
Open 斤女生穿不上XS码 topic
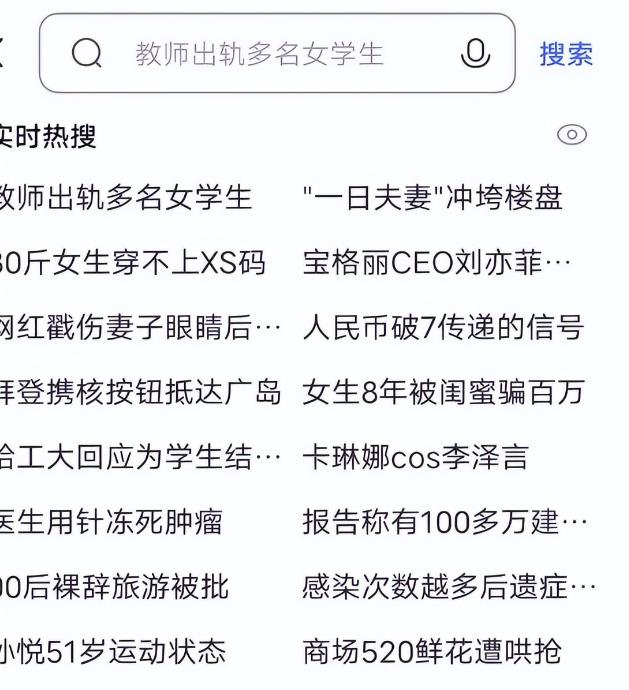pos(132,262)
